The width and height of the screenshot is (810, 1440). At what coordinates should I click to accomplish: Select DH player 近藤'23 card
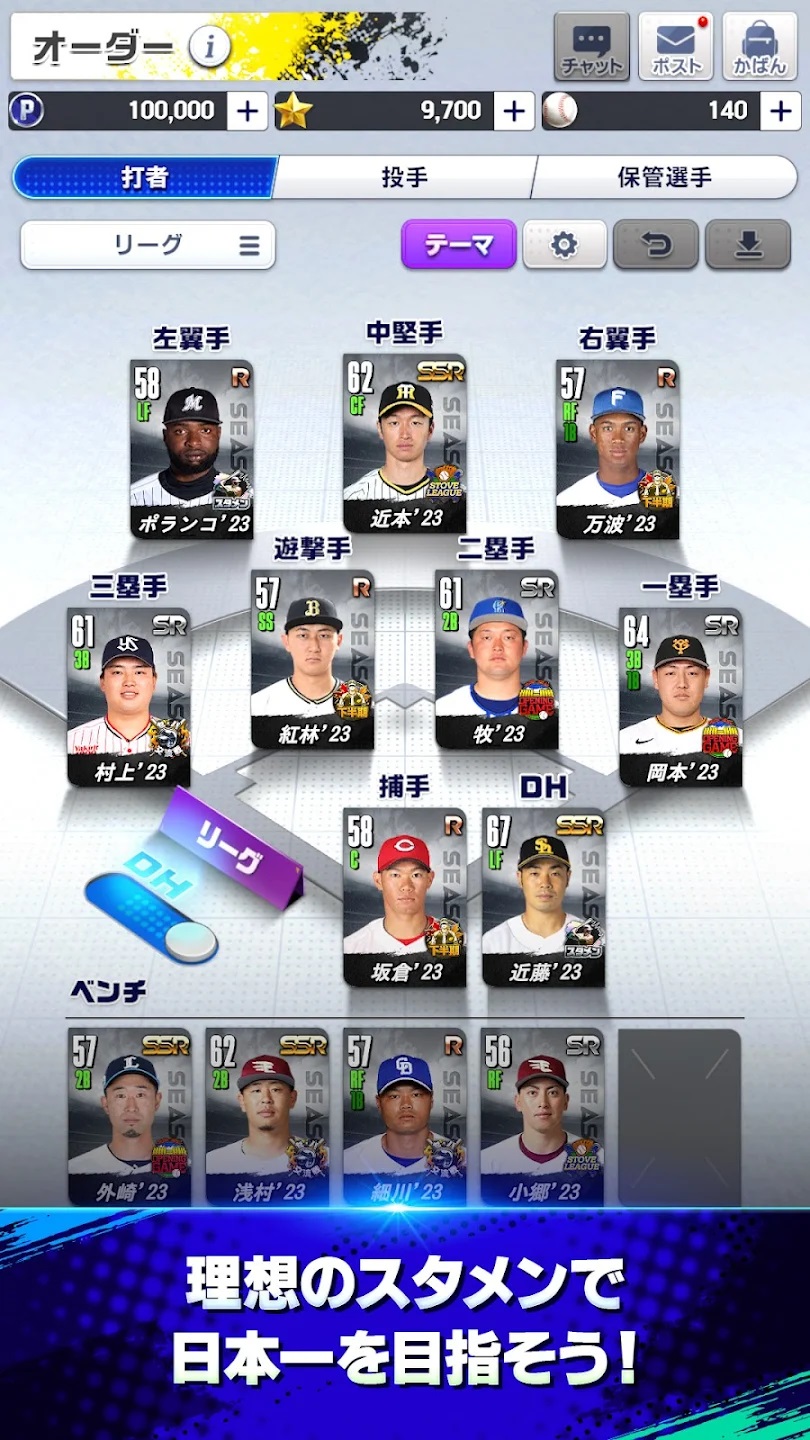(x=543, y=897)
